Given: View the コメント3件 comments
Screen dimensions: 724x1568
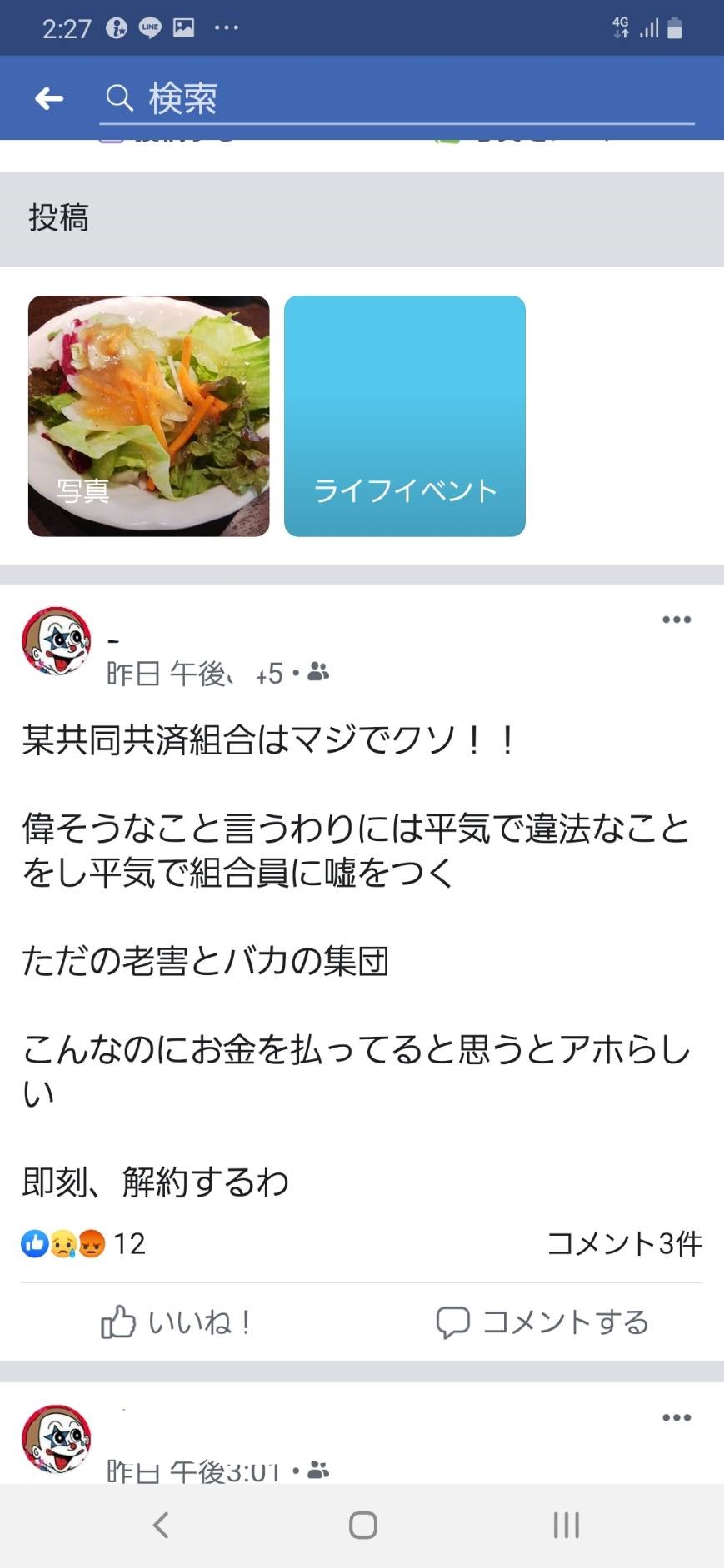Looking at the screenshot, I should [624, 1243].
